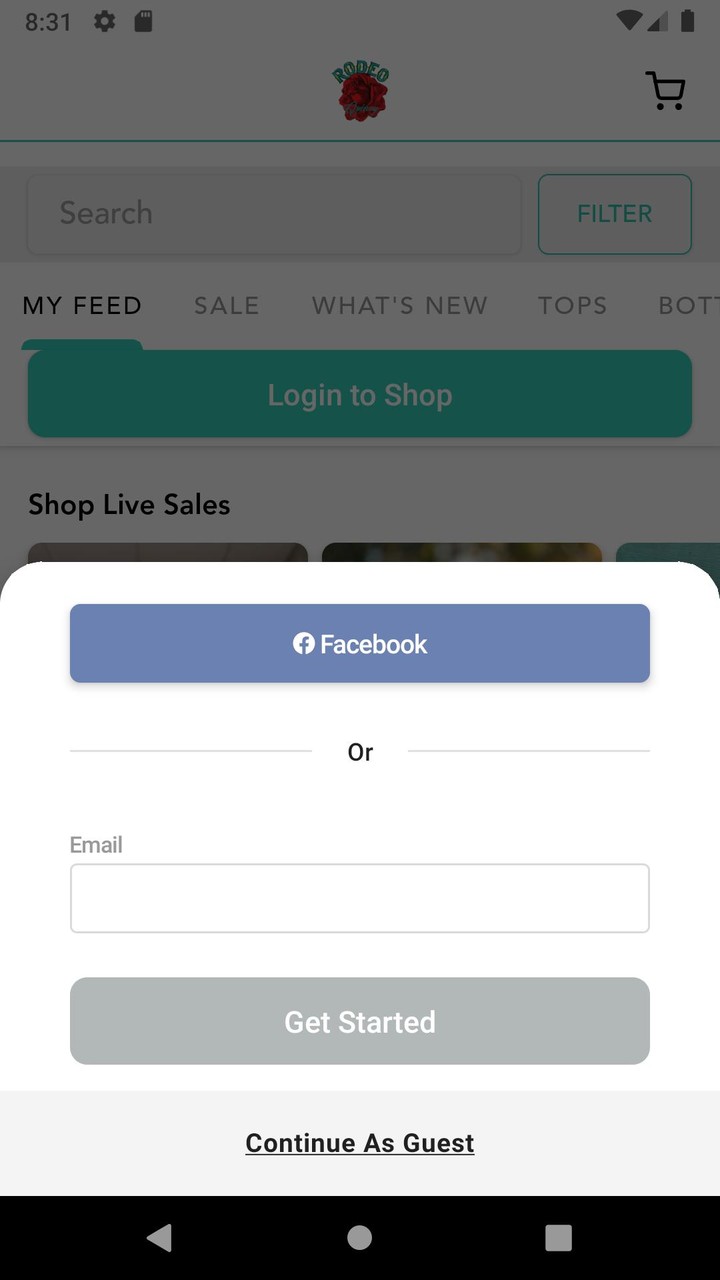Continue as guest via the link

pyautogui.click(x=360, y=1143)
